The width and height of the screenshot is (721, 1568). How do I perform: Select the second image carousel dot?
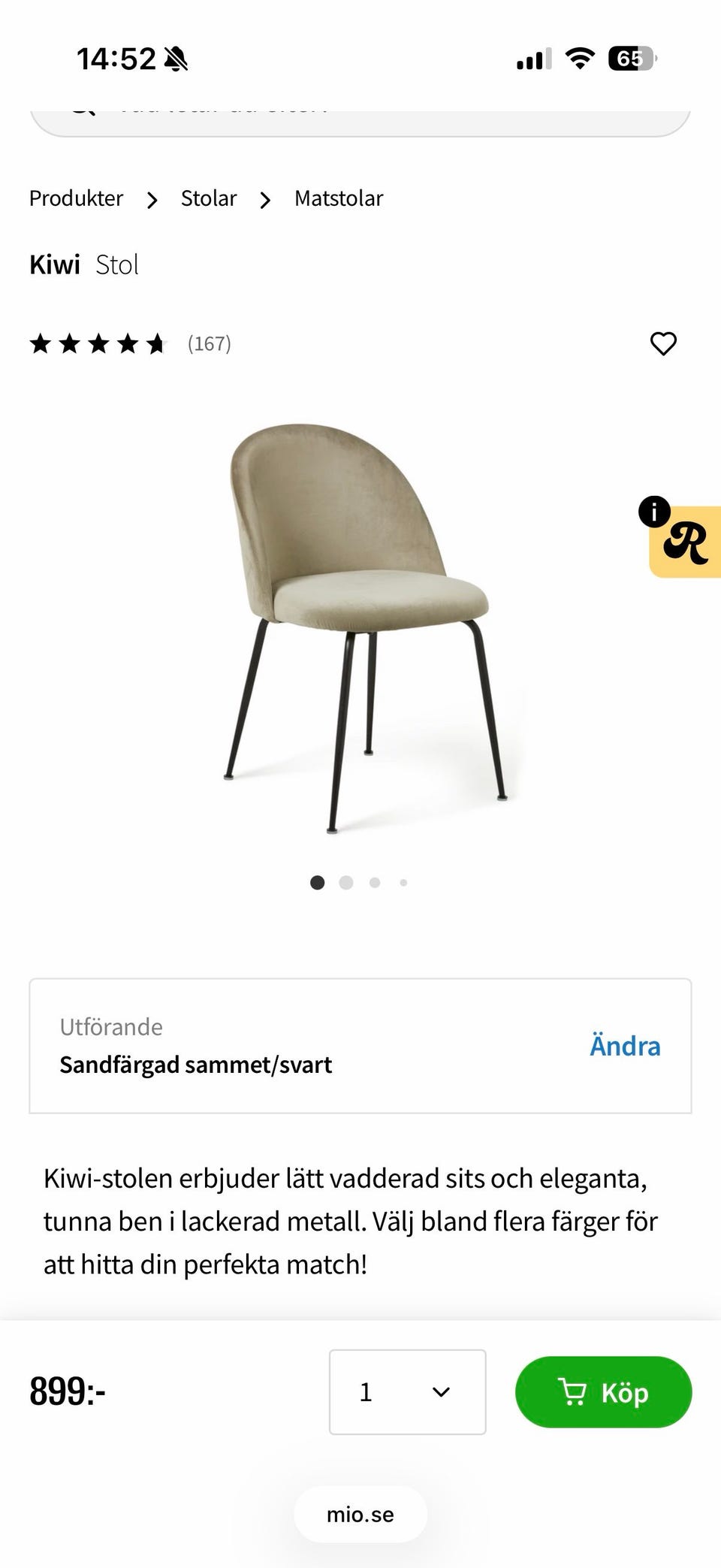pyautogui.click(x=346, y=883)
